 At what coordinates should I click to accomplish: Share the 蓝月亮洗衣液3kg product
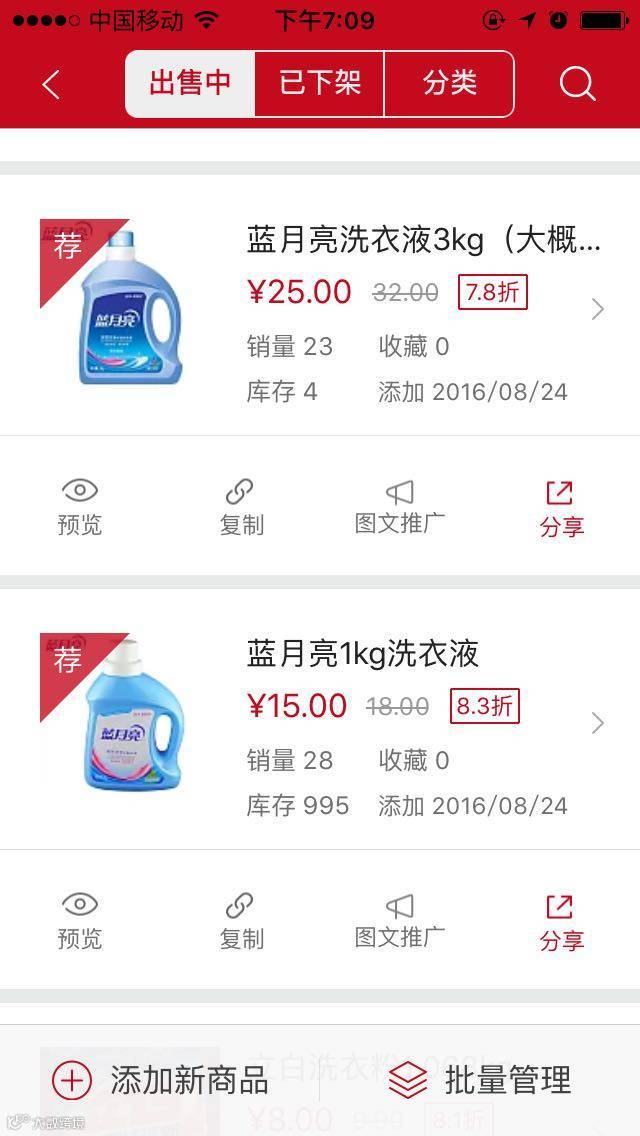[561, 506]
